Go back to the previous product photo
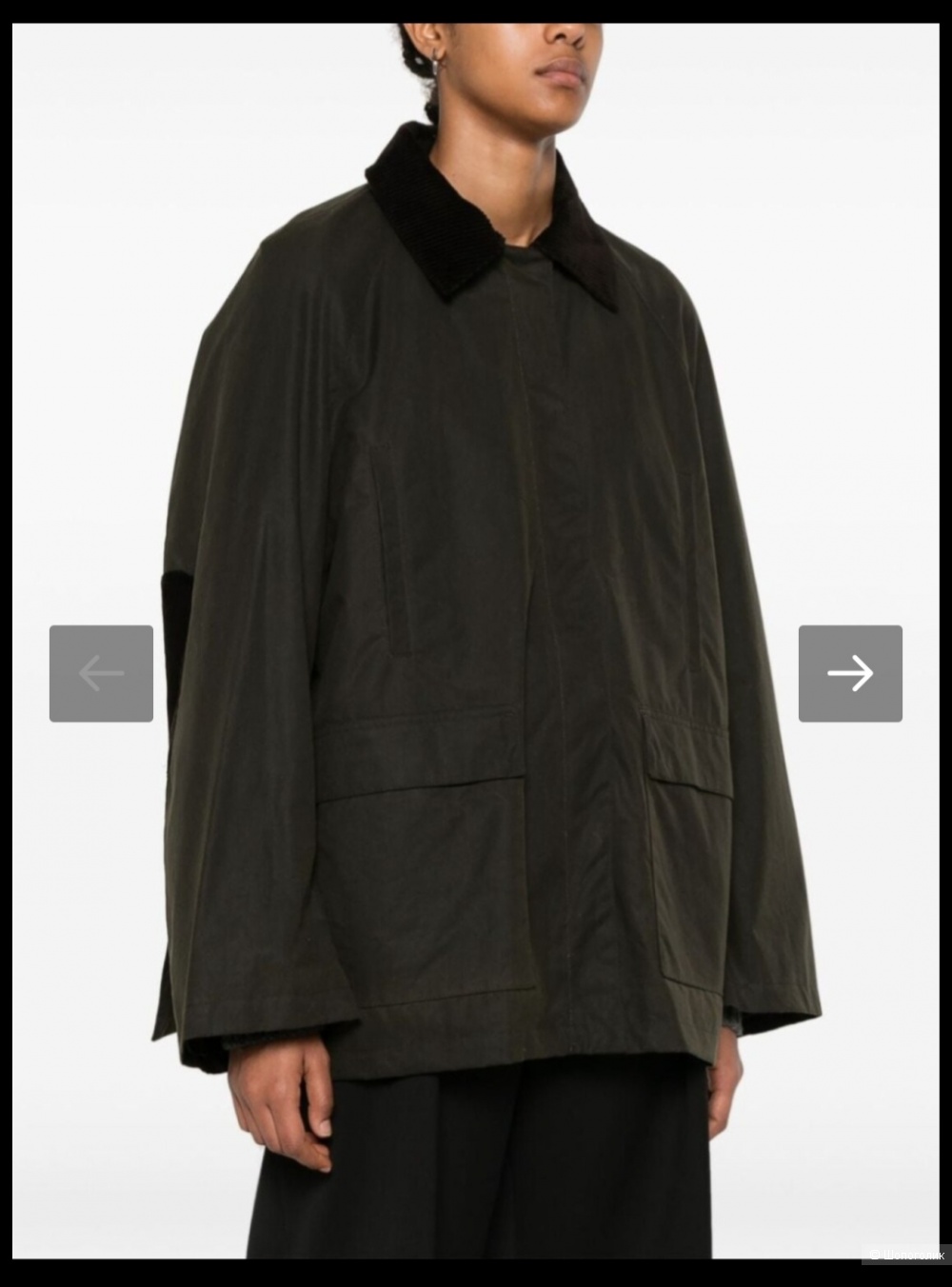 coord(101,673)
